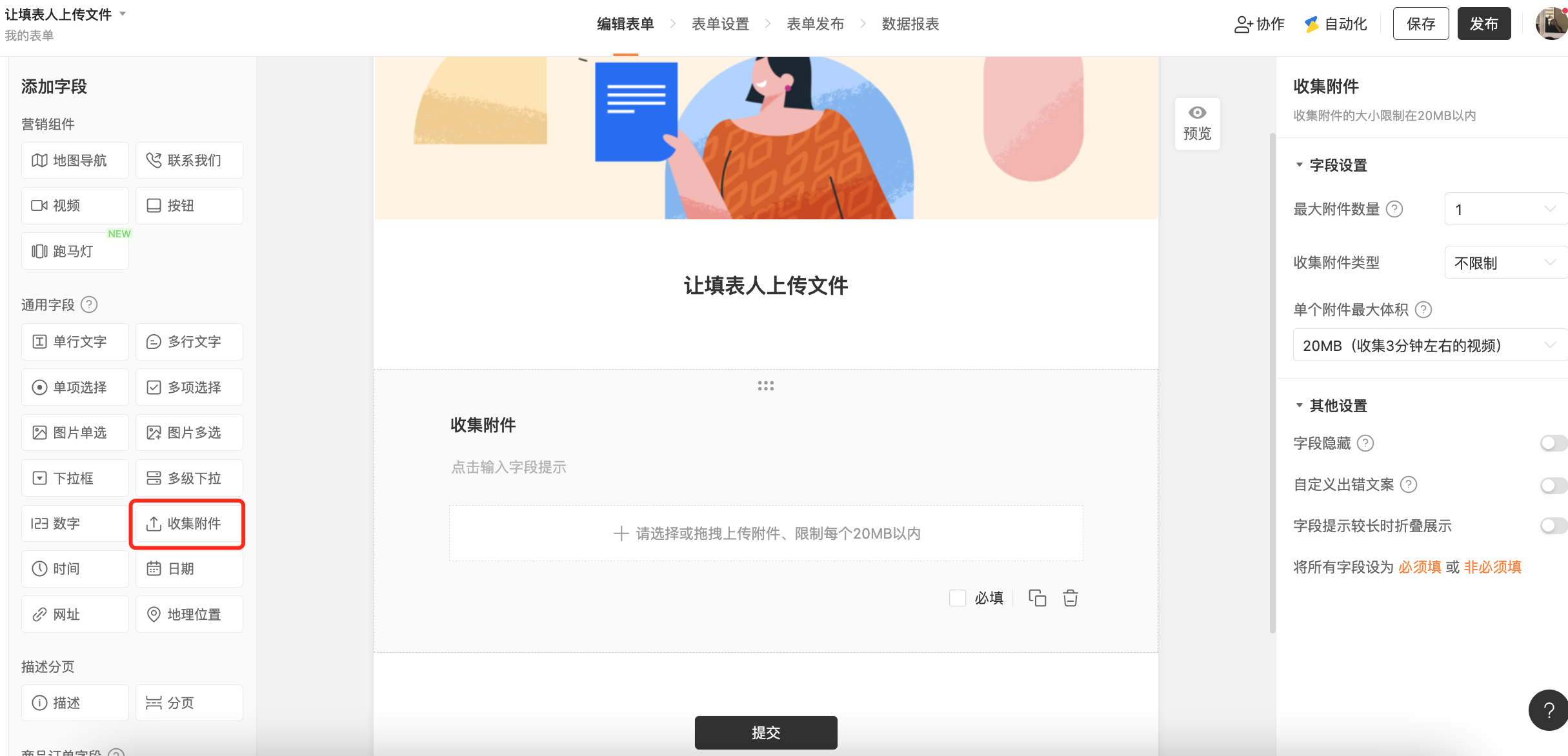The image size is (1568, 756).
Task: Open the 自动化 automation option
Action: point(1336,24)
